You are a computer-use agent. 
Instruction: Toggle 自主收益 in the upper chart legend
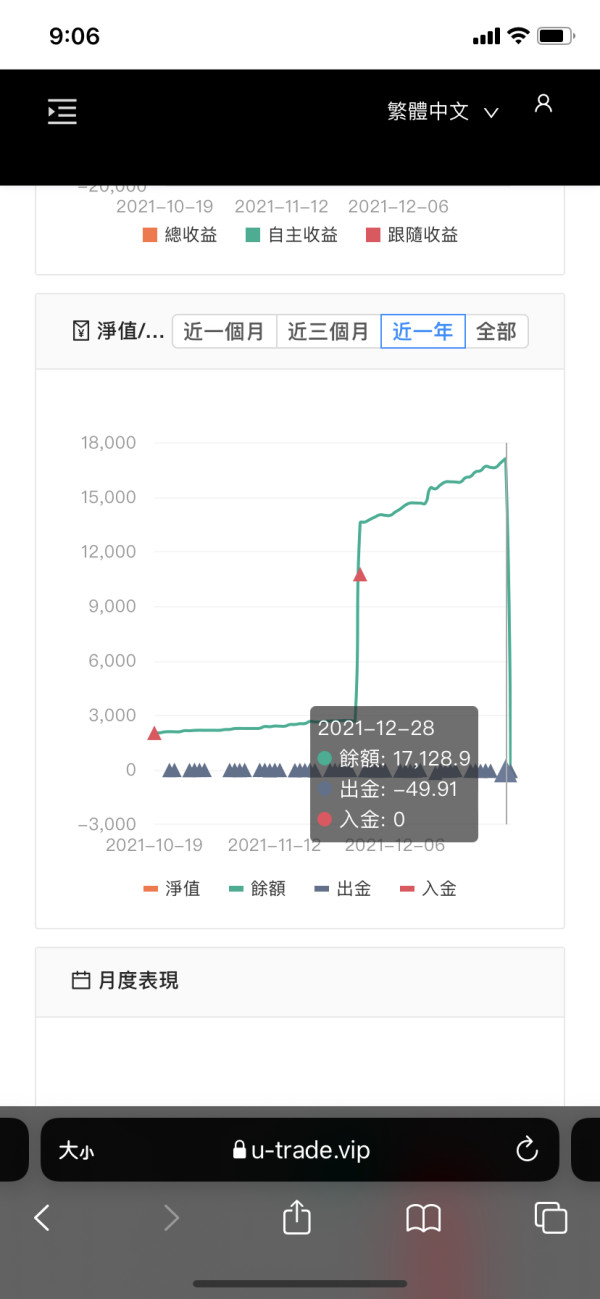pos(291,235)
